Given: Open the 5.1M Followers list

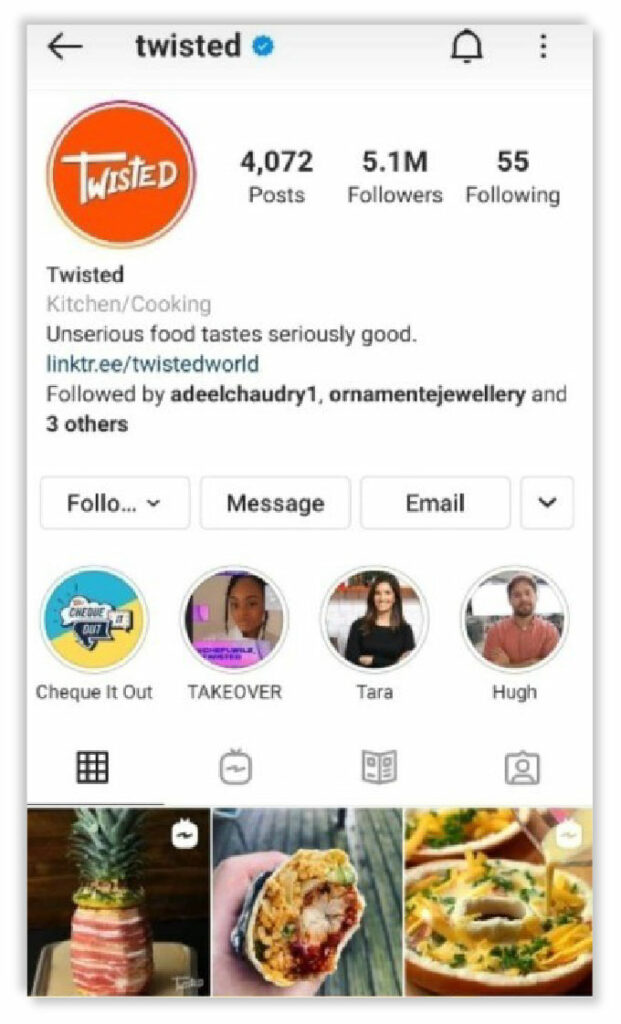Looking at the screenshot, I should (x=395, y=177).
